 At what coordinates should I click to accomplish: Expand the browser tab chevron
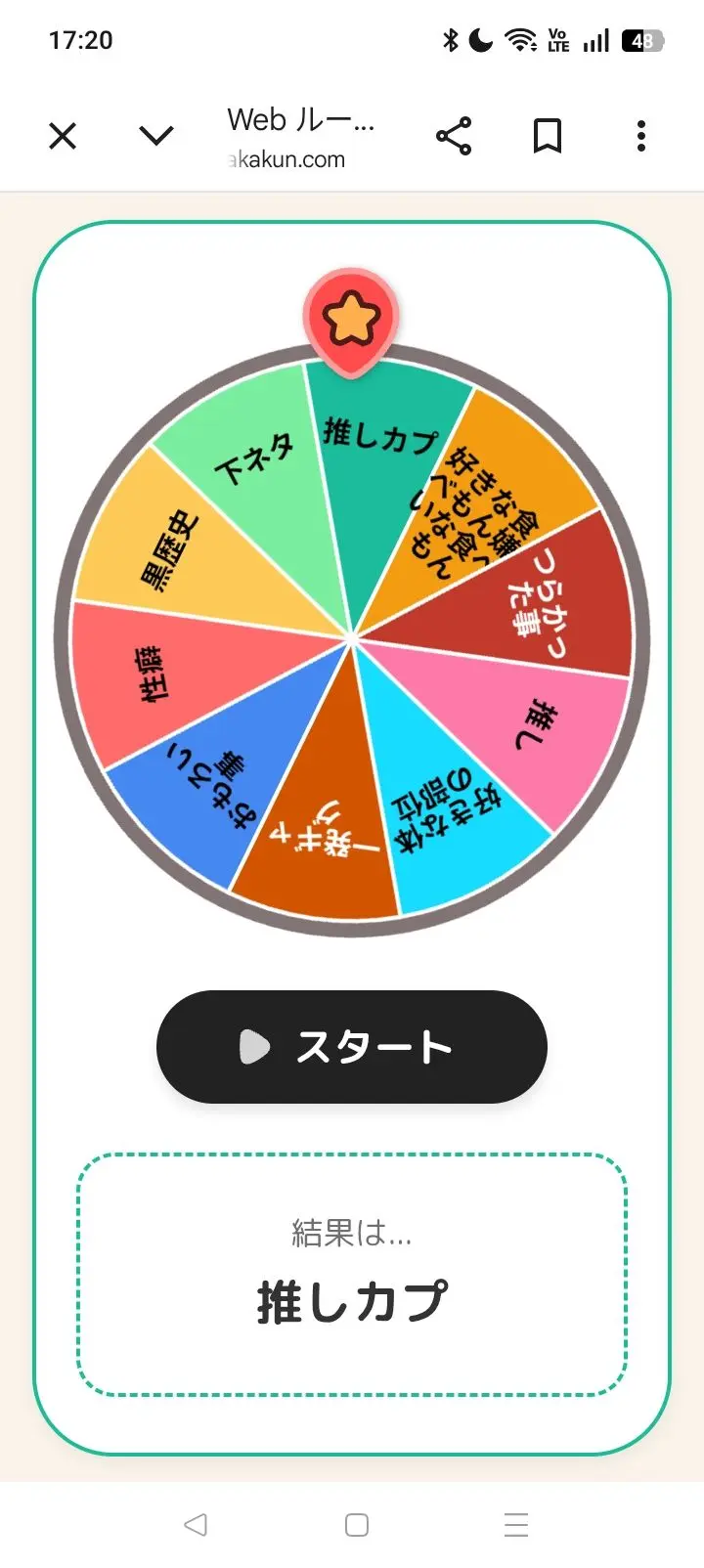[156, 136]
